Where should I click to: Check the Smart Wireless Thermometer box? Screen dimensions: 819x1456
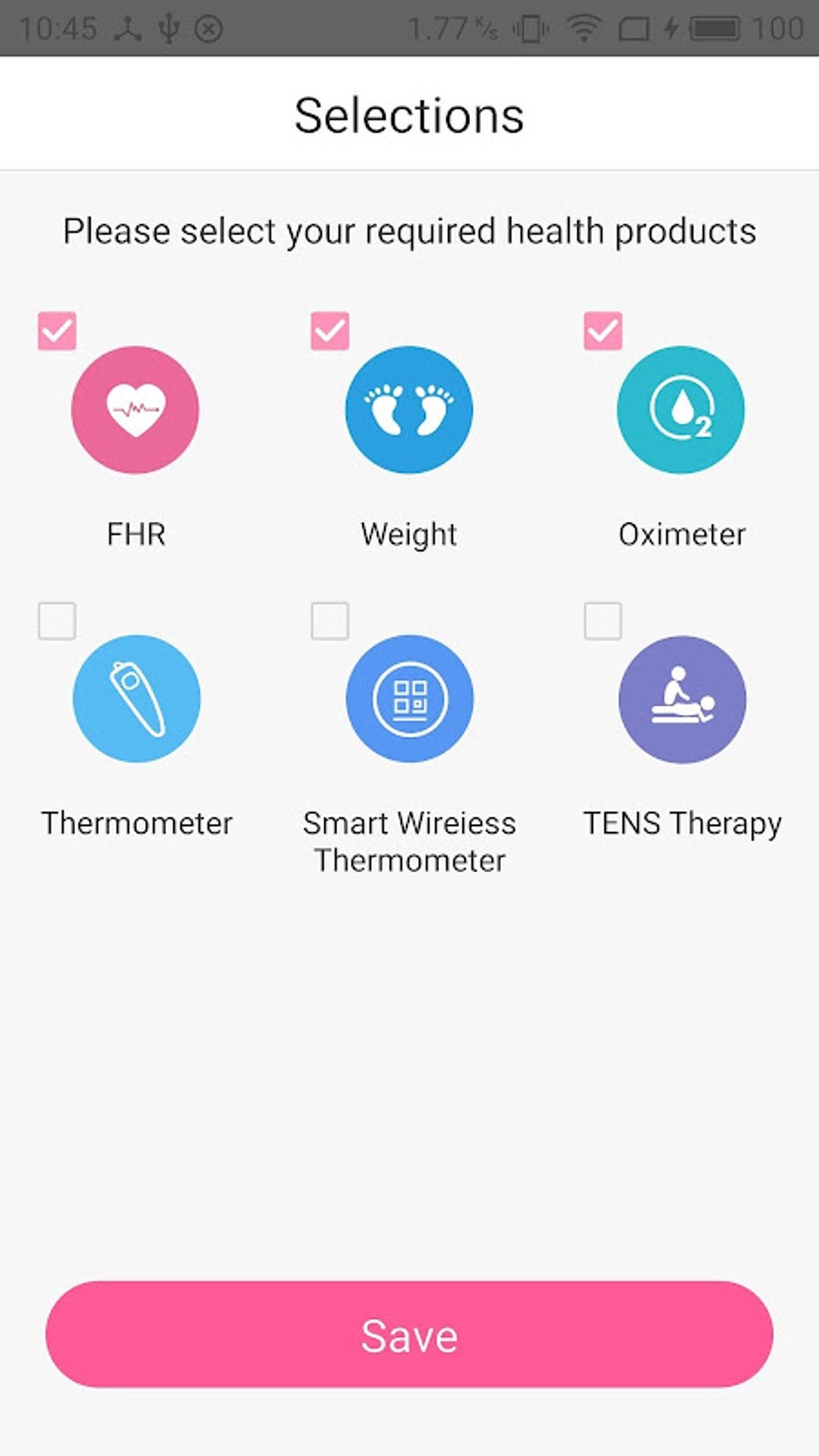tap(329, 619)
